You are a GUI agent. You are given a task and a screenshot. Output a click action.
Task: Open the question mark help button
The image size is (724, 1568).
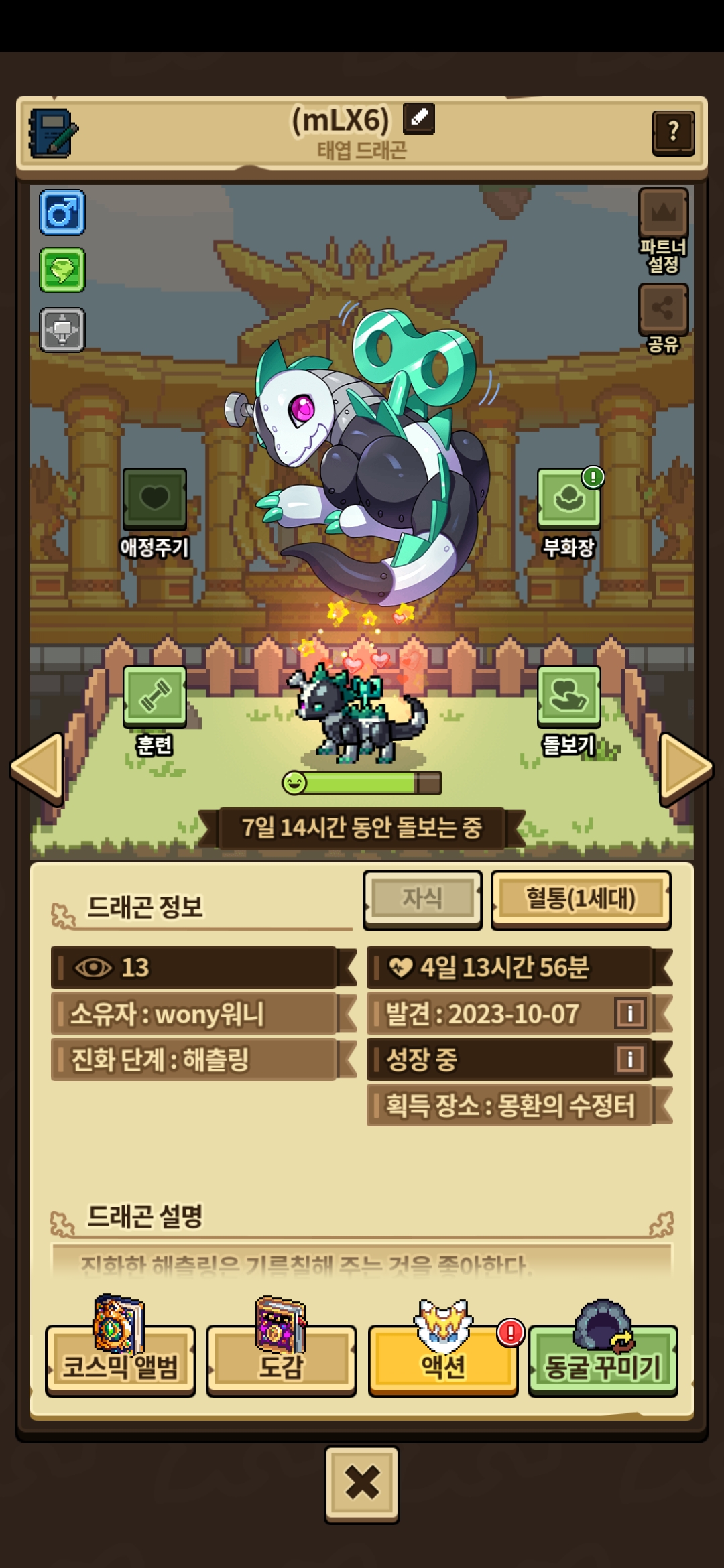[x=673, y=133]
